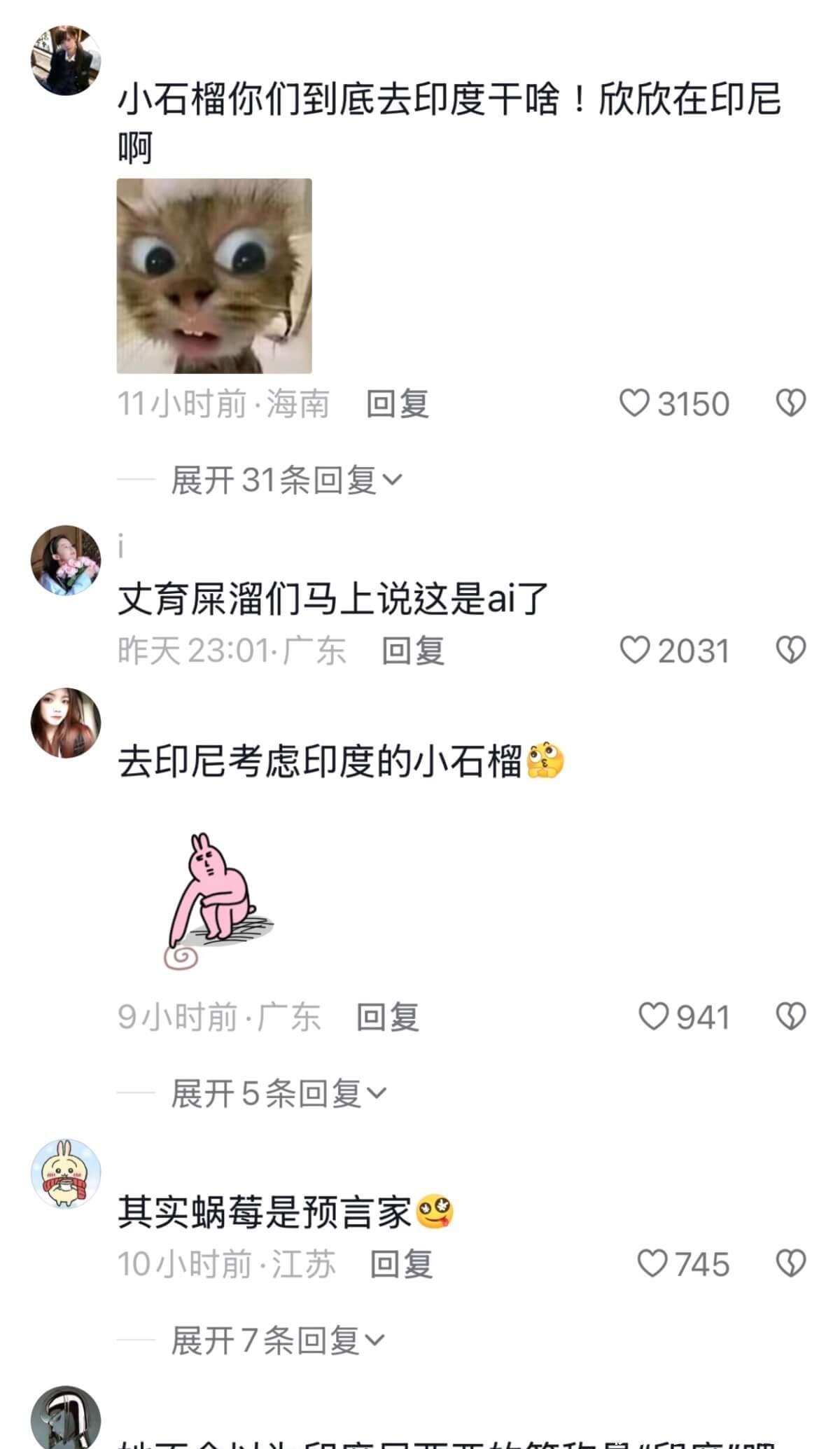Like the 其实蜗莓是预言家 comment
The height and width of the screenshot is (1449, 840).
pos(652,1264)
